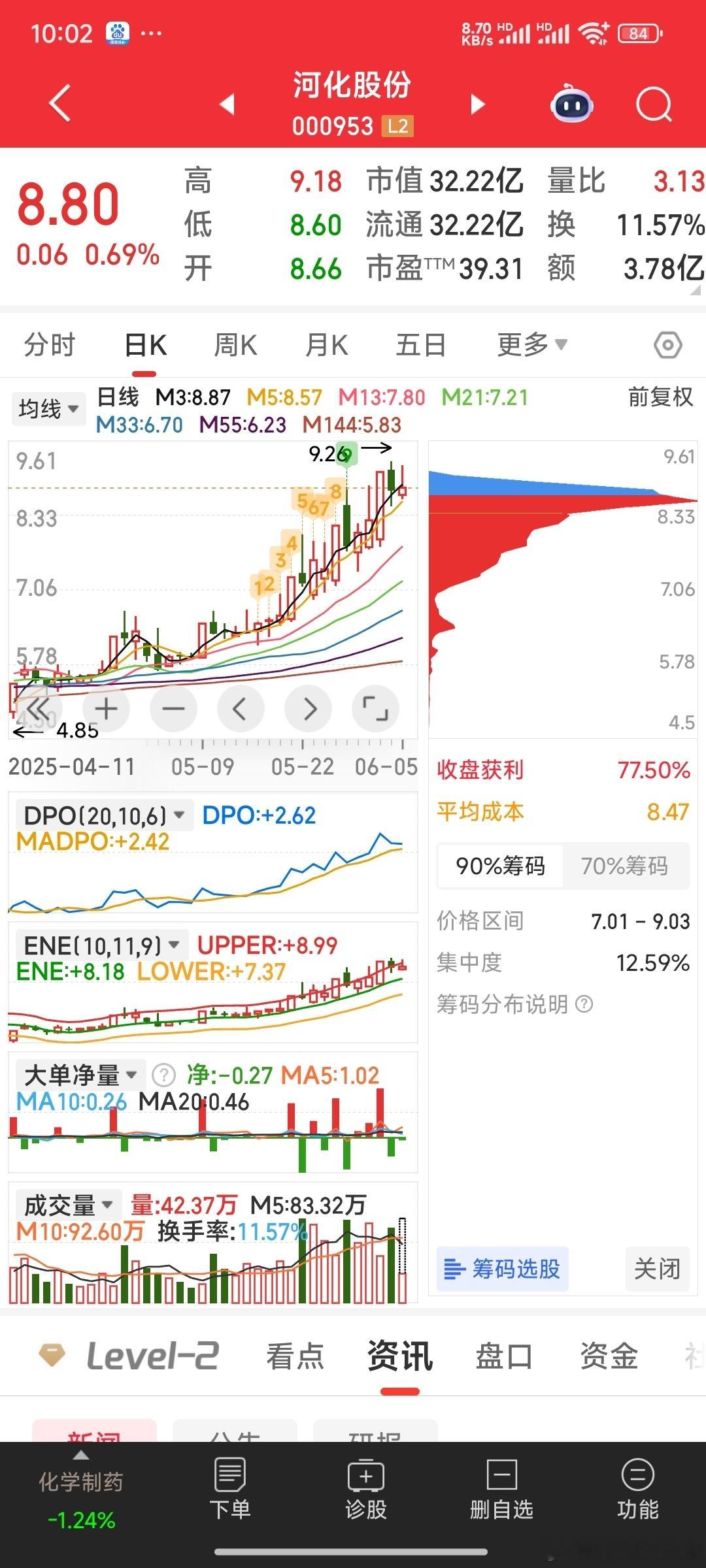Zoom in the K-line chart with plus
The width and height of the screenshot is (706, 1568).
pos(107,708)
